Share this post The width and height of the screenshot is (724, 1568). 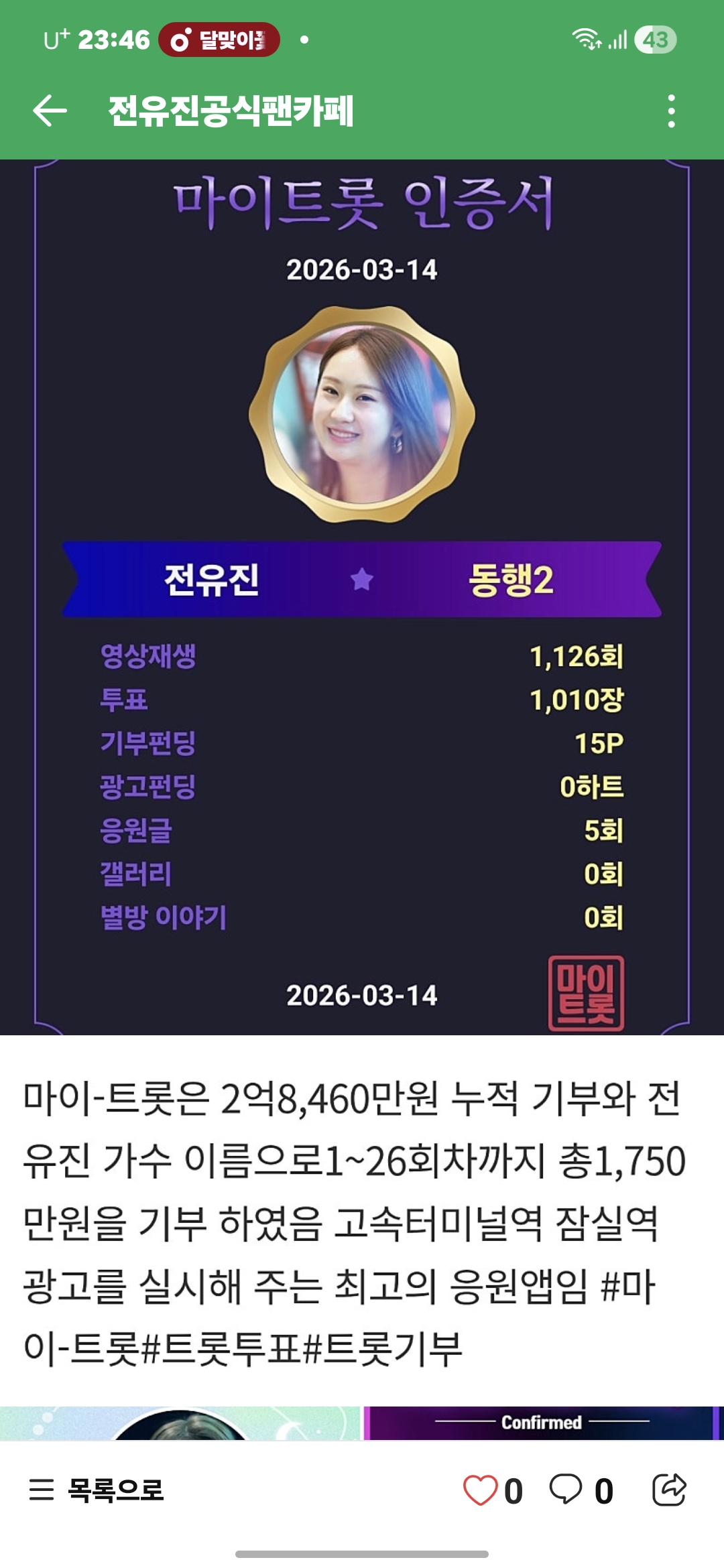(x=669, y=1490)
